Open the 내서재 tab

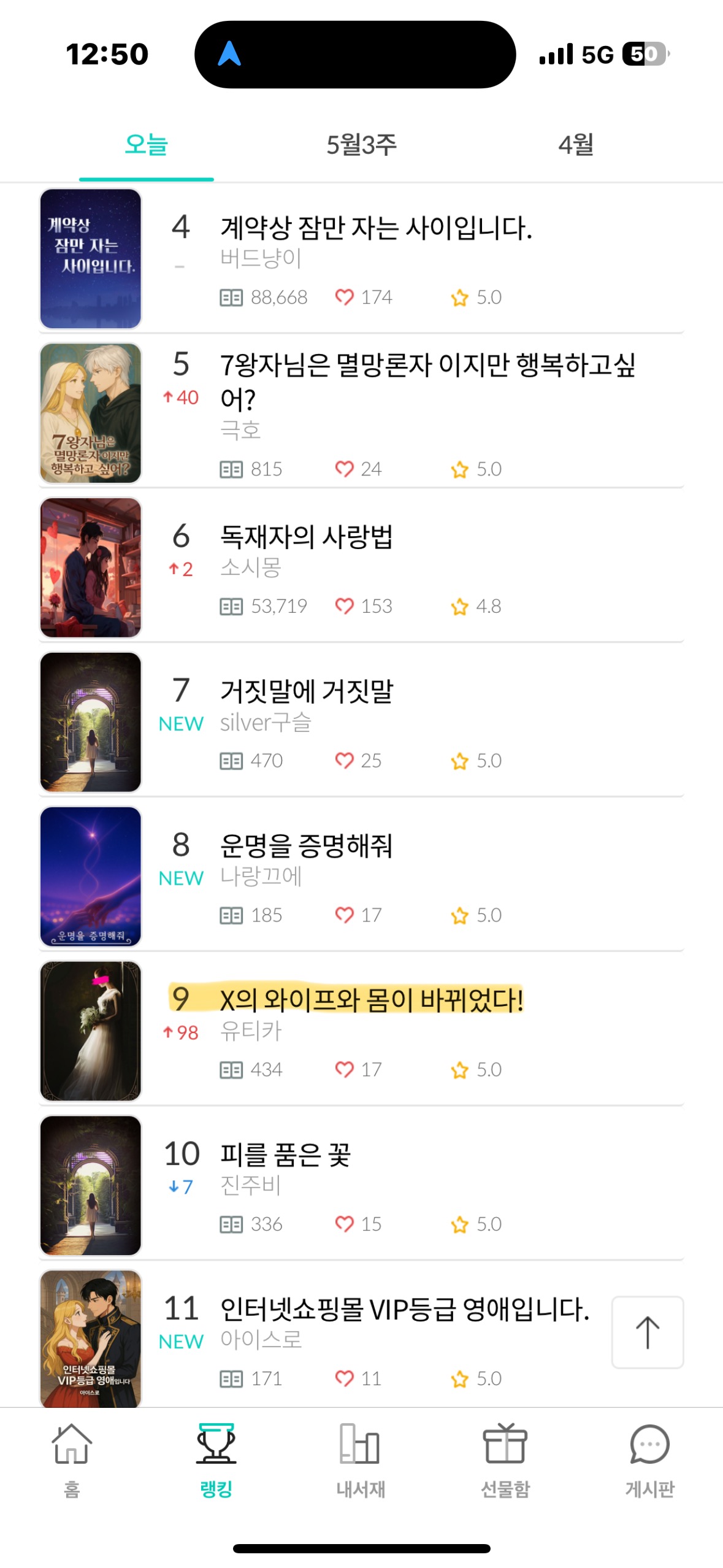click(x=361, y=1461)
